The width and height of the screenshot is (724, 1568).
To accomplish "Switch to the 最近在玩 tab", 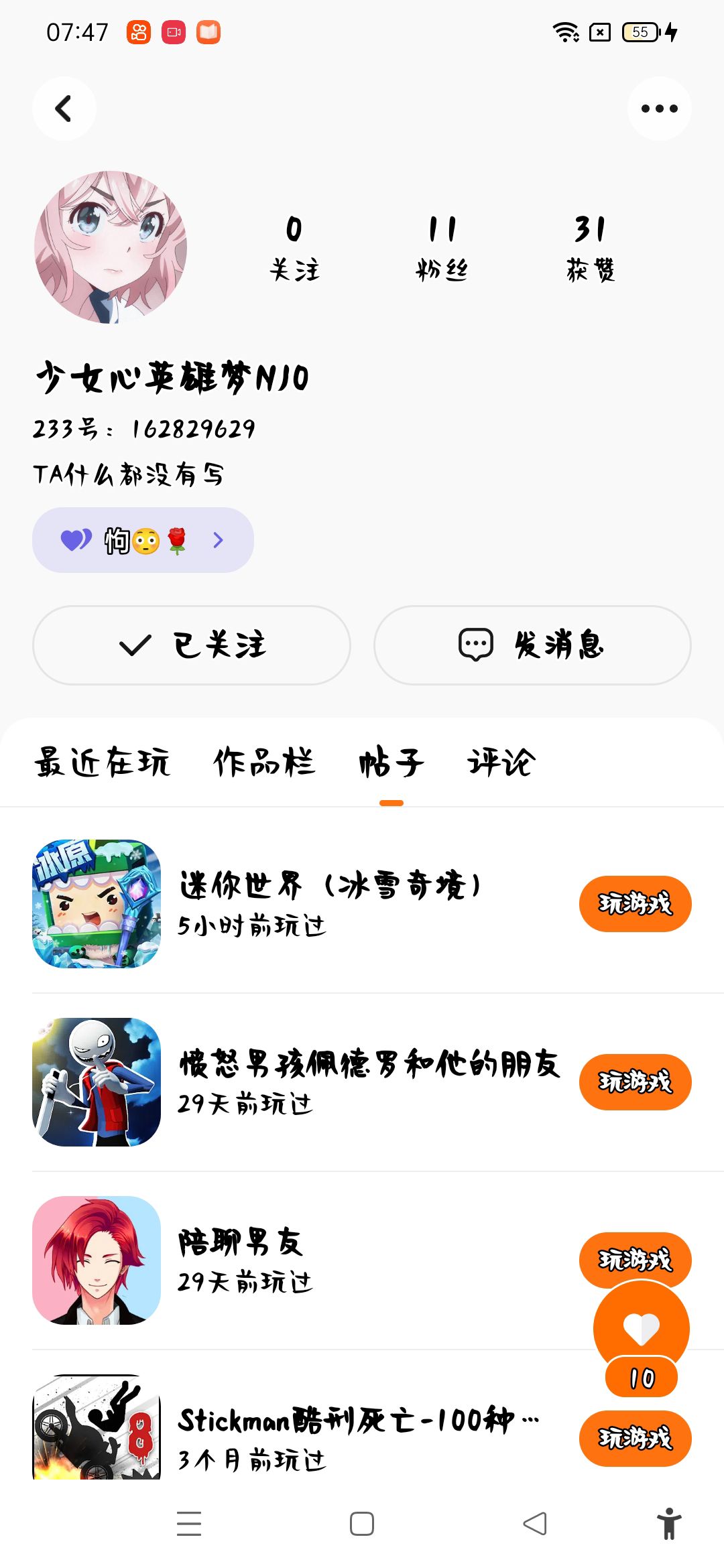I will pos(102,763).
